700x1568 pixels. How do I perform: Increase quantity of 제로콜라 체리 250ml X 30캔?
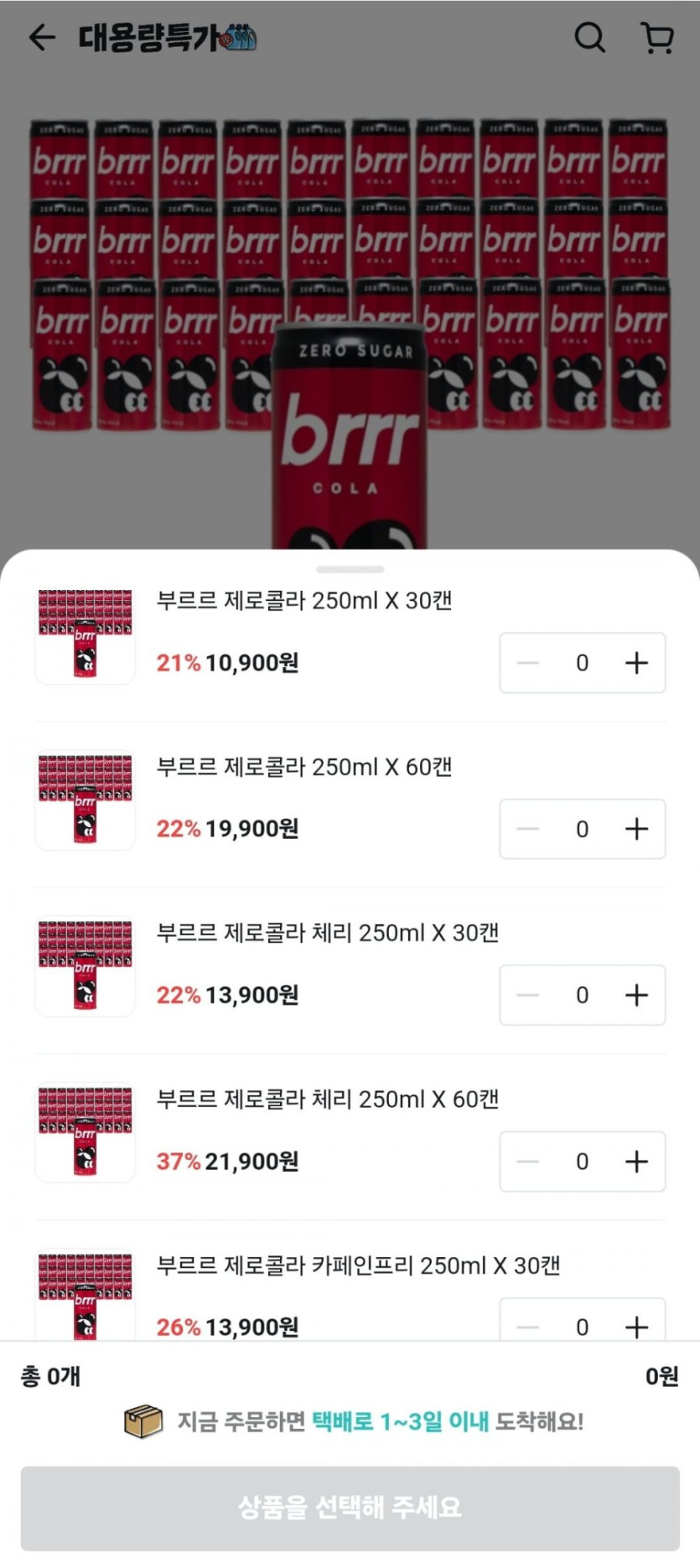click(x=636, y=995)
